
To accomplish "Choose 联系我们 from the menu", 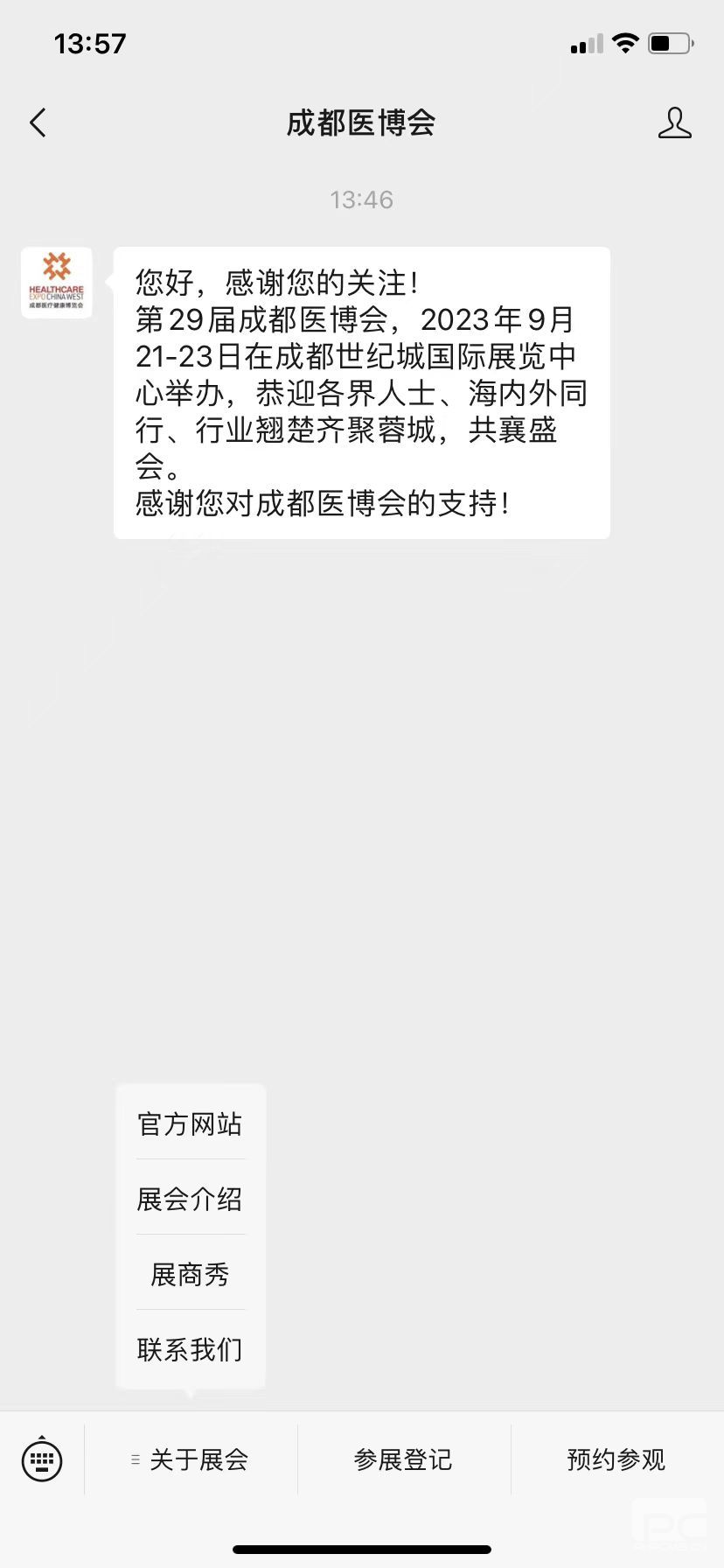I will click(x=190, y=1349).
